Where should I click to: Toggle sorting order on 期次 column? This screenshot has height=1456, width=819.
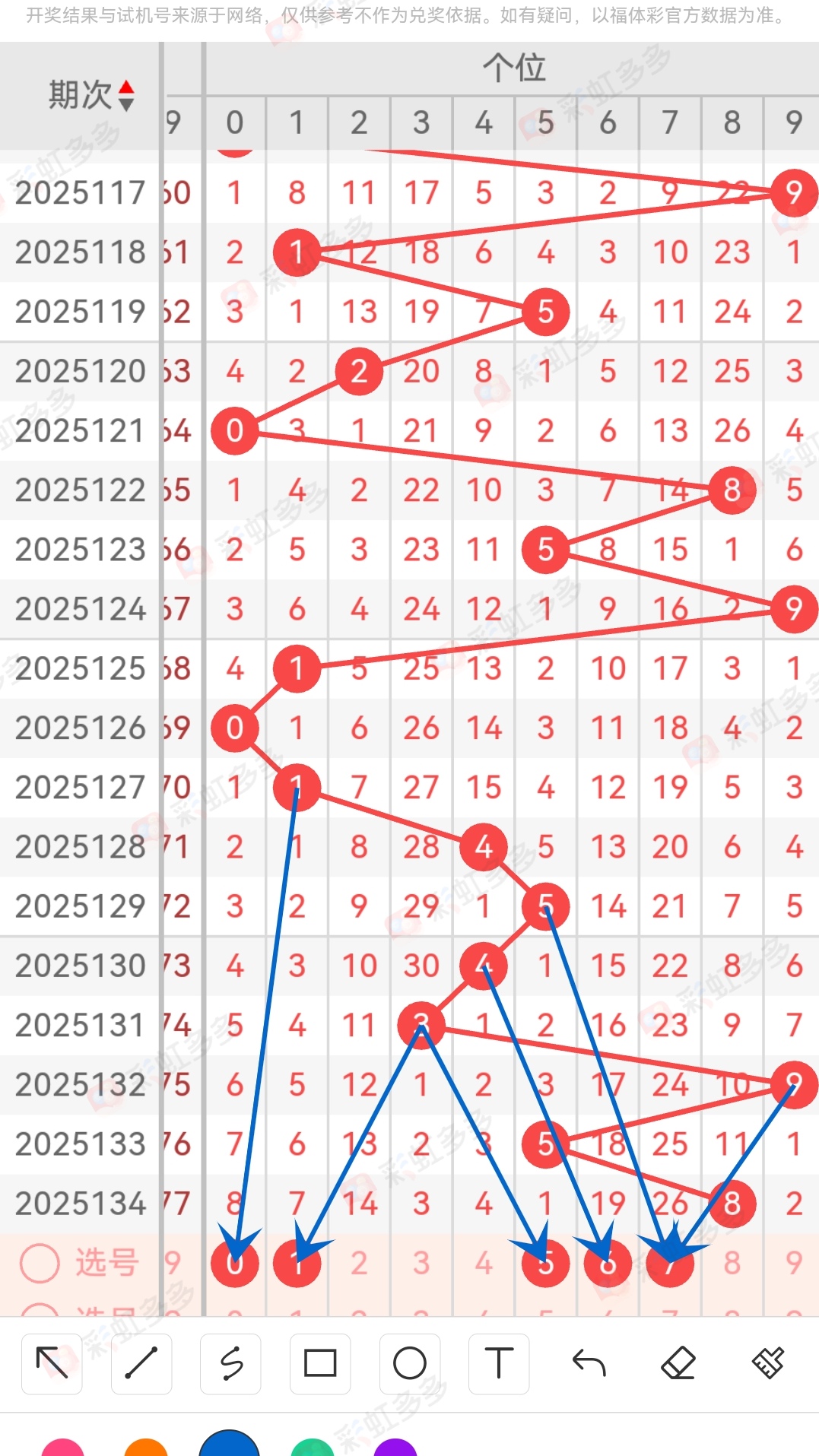pyautogui.click(x=127, y=93)
